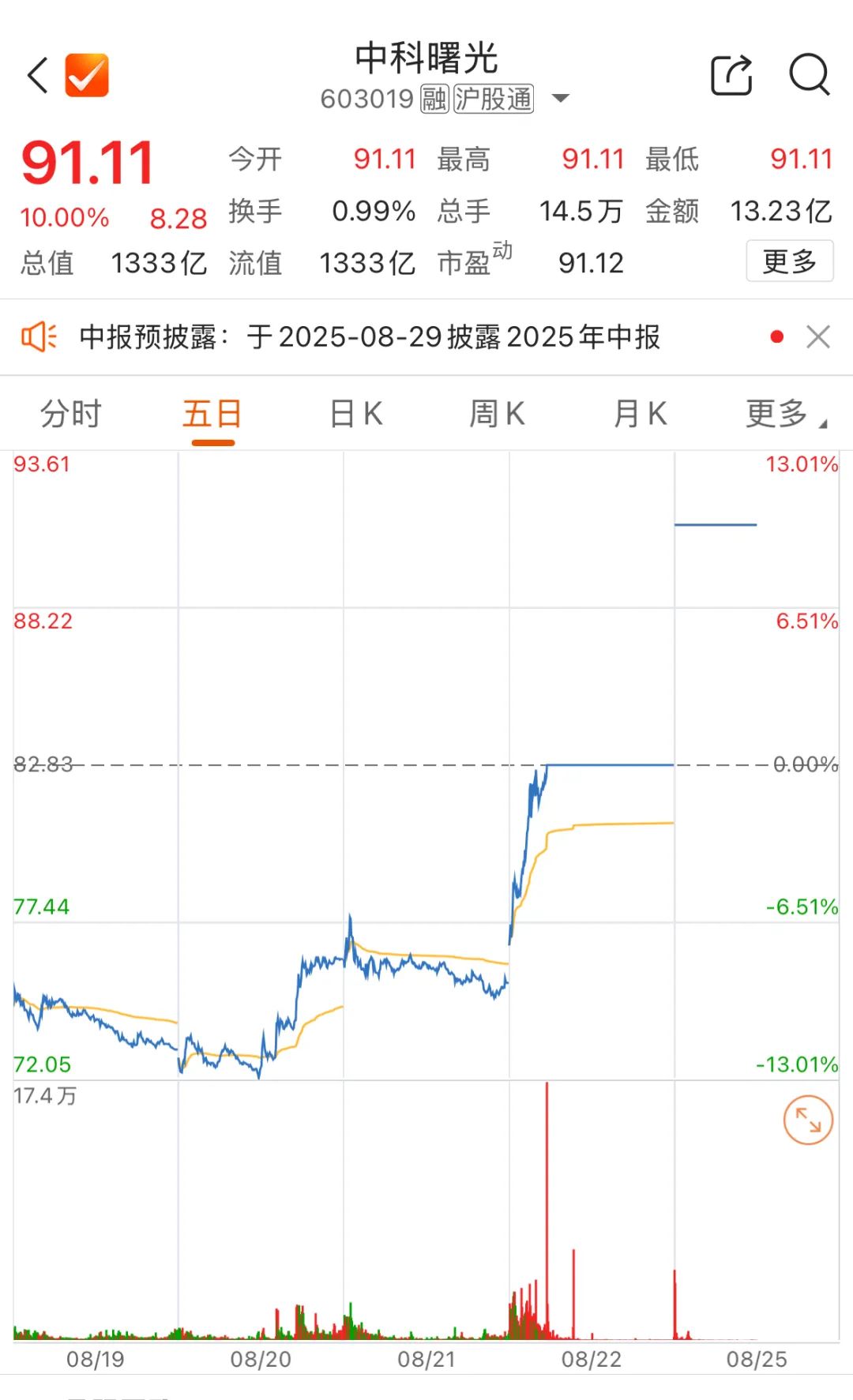Open the 中报预披露 announcement link
Image resolution: width=853 pixels, height=1400 pixels.
tap(371, 336)
